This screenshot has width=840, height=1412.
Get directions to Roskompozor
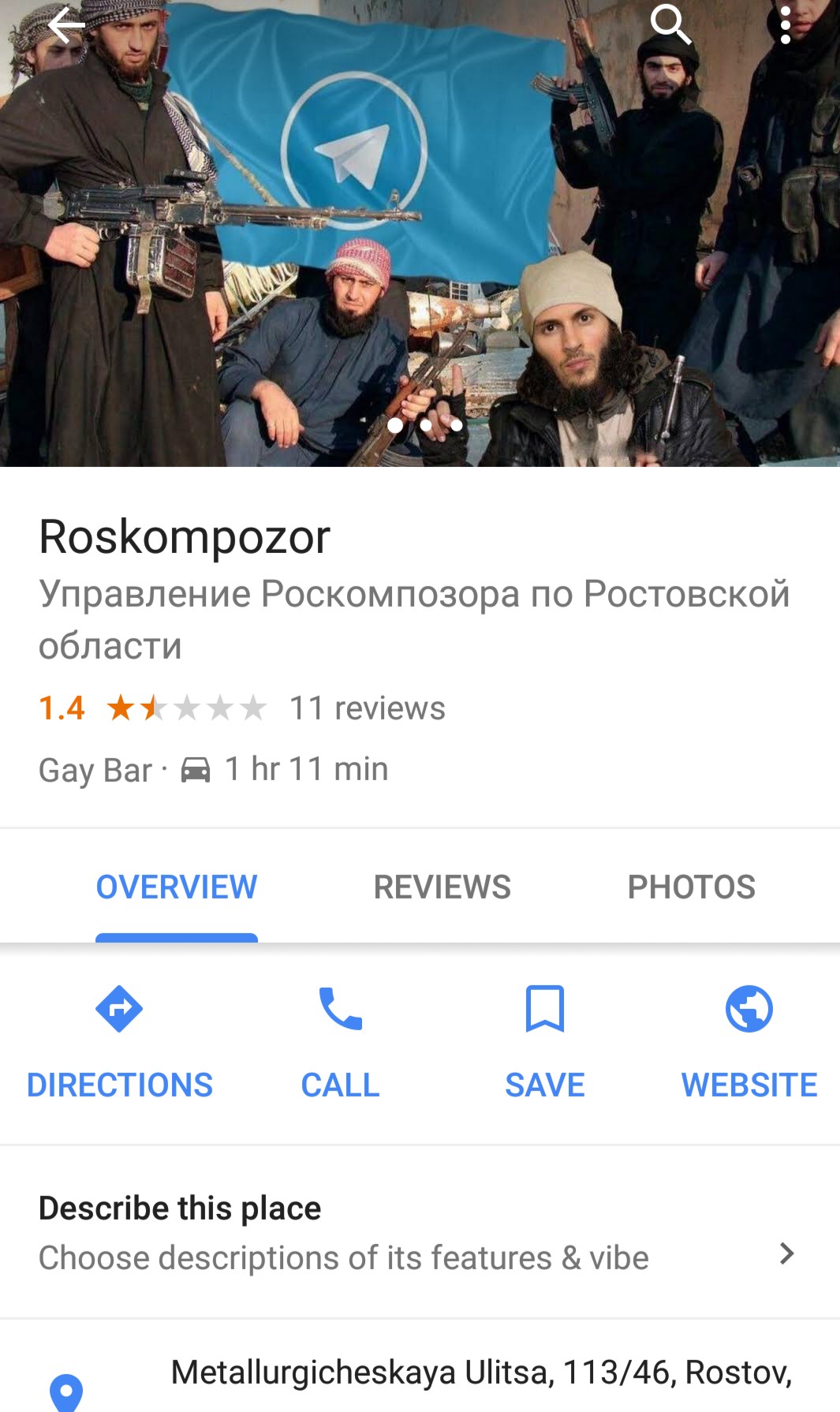[120, 1043]
